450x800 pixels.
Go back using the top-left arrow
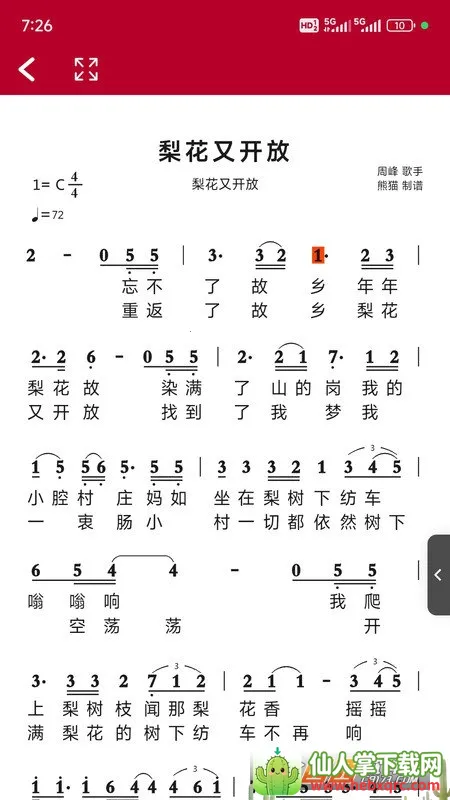coord(27,69)
